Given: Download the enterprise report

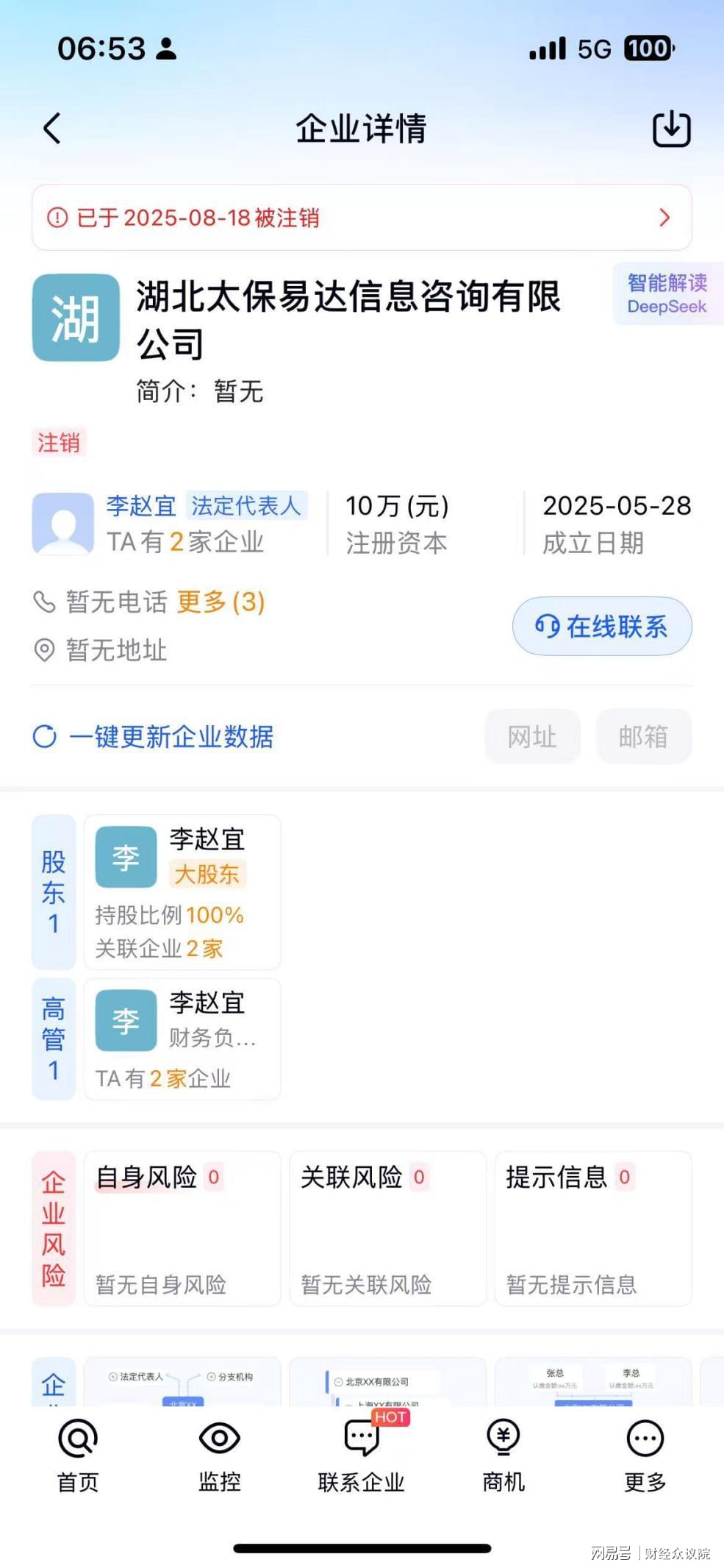Looking at the screenshot, I should coord(671,129).
